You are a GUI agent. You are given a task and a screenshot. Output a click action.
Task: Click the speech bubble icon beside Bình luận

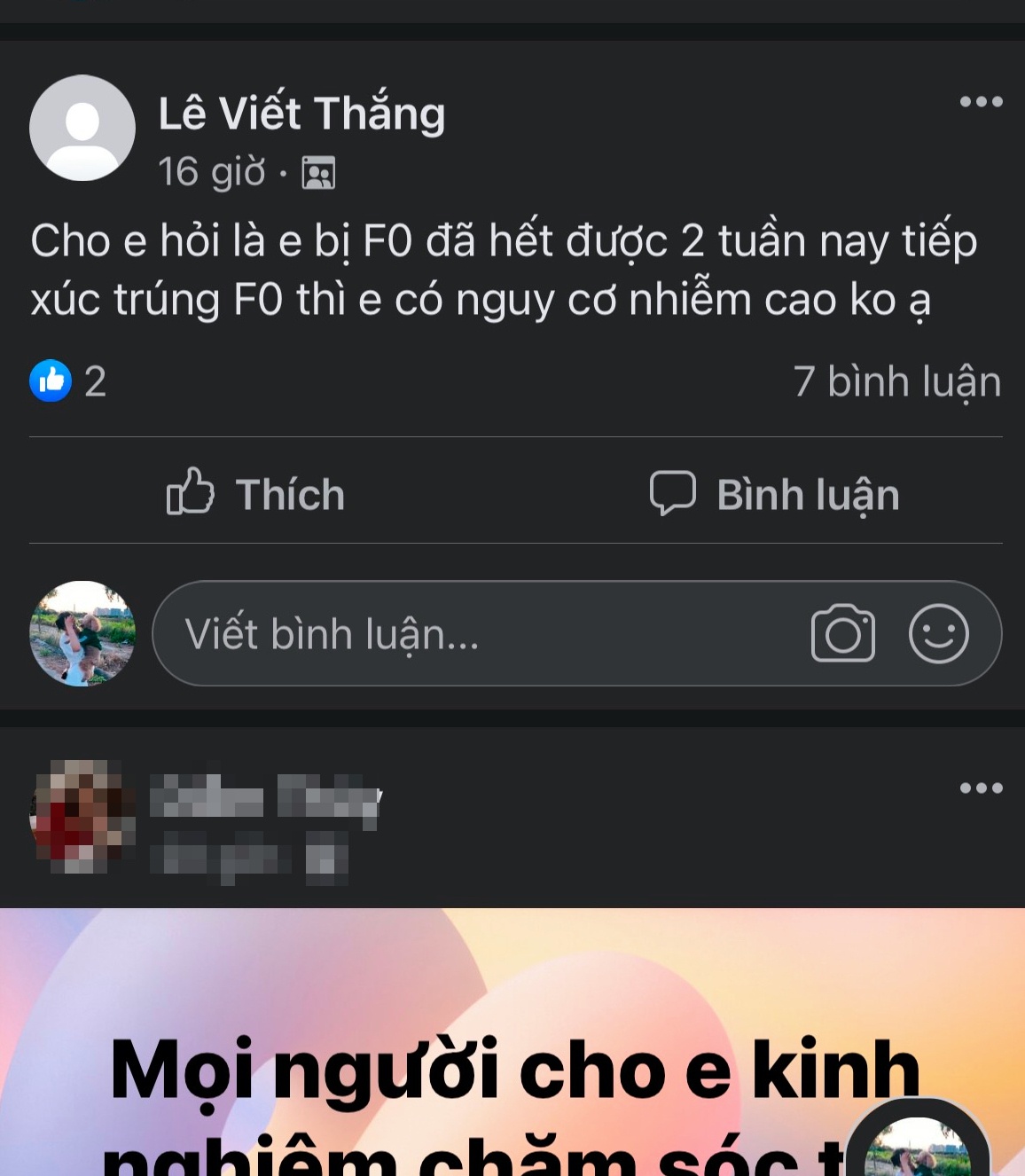pos(674,495)
